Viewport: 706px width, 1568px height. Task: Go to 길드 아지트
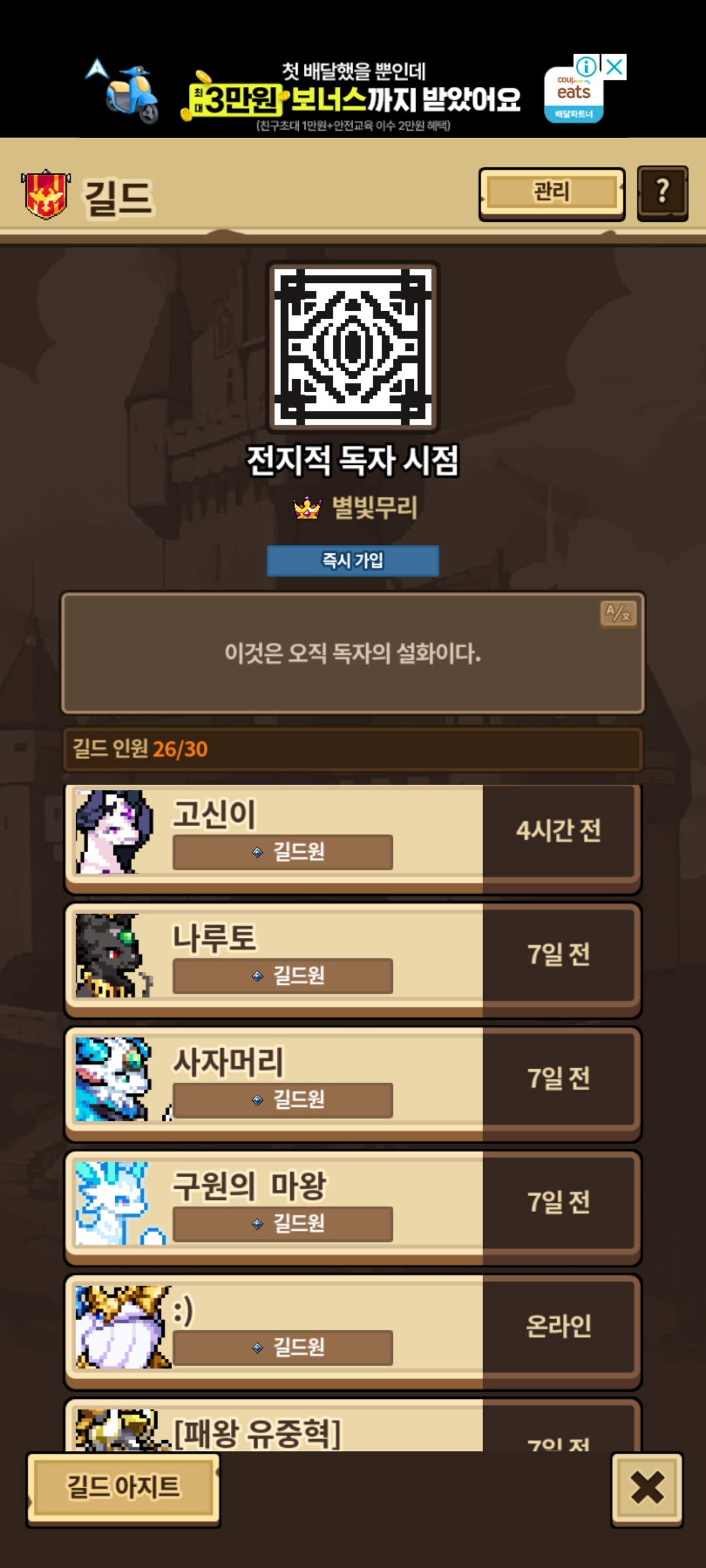[124, 1488]
